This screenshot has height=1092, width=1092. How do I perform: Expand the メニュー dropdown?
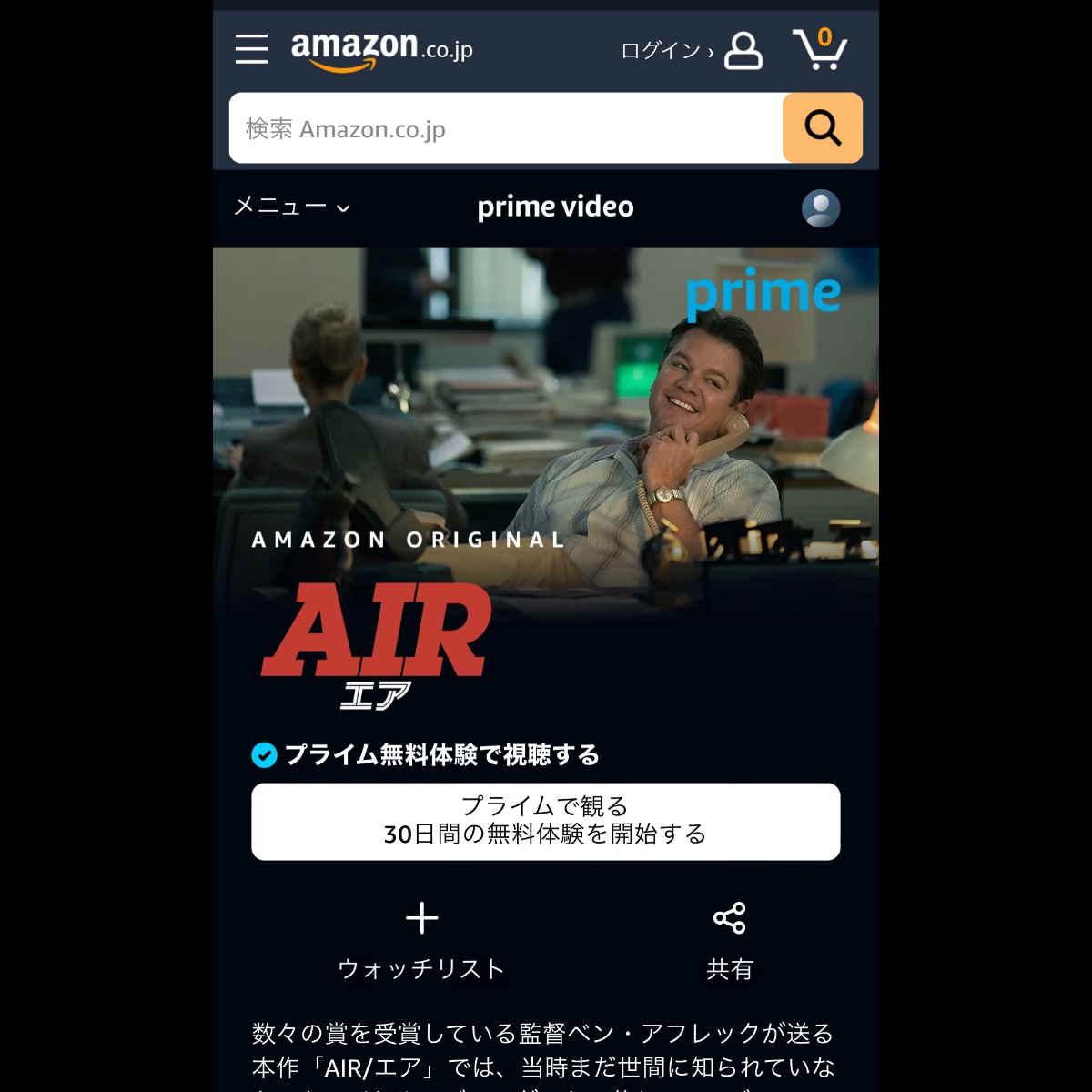(291, 207)
